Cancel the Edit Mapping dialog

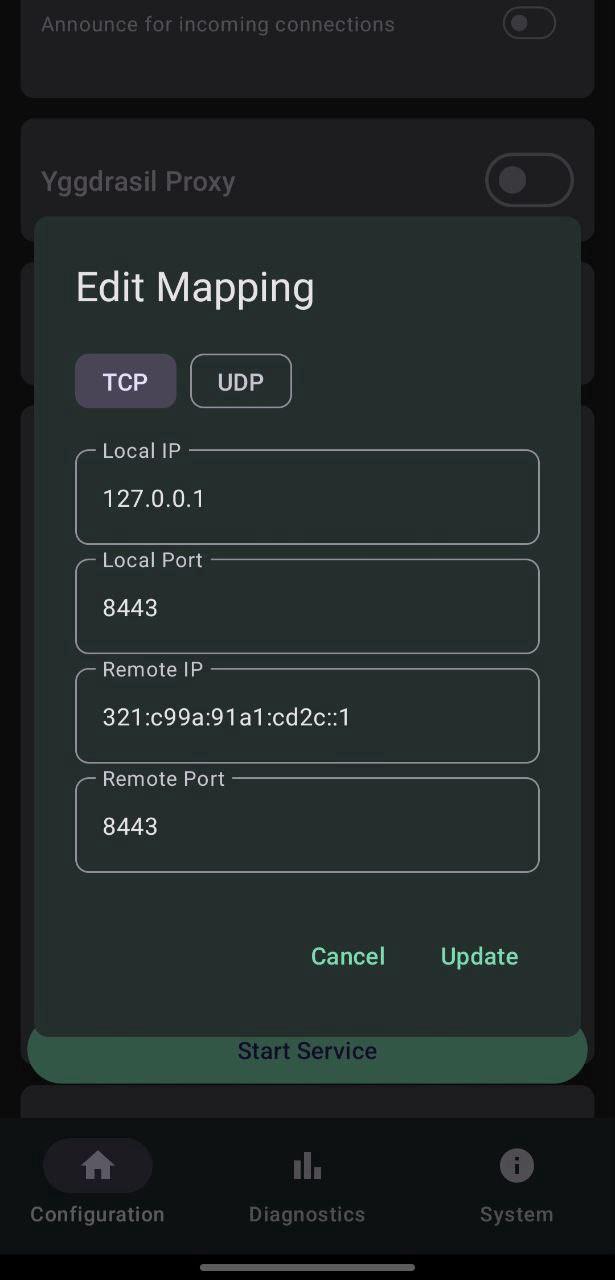coord(348,956)
